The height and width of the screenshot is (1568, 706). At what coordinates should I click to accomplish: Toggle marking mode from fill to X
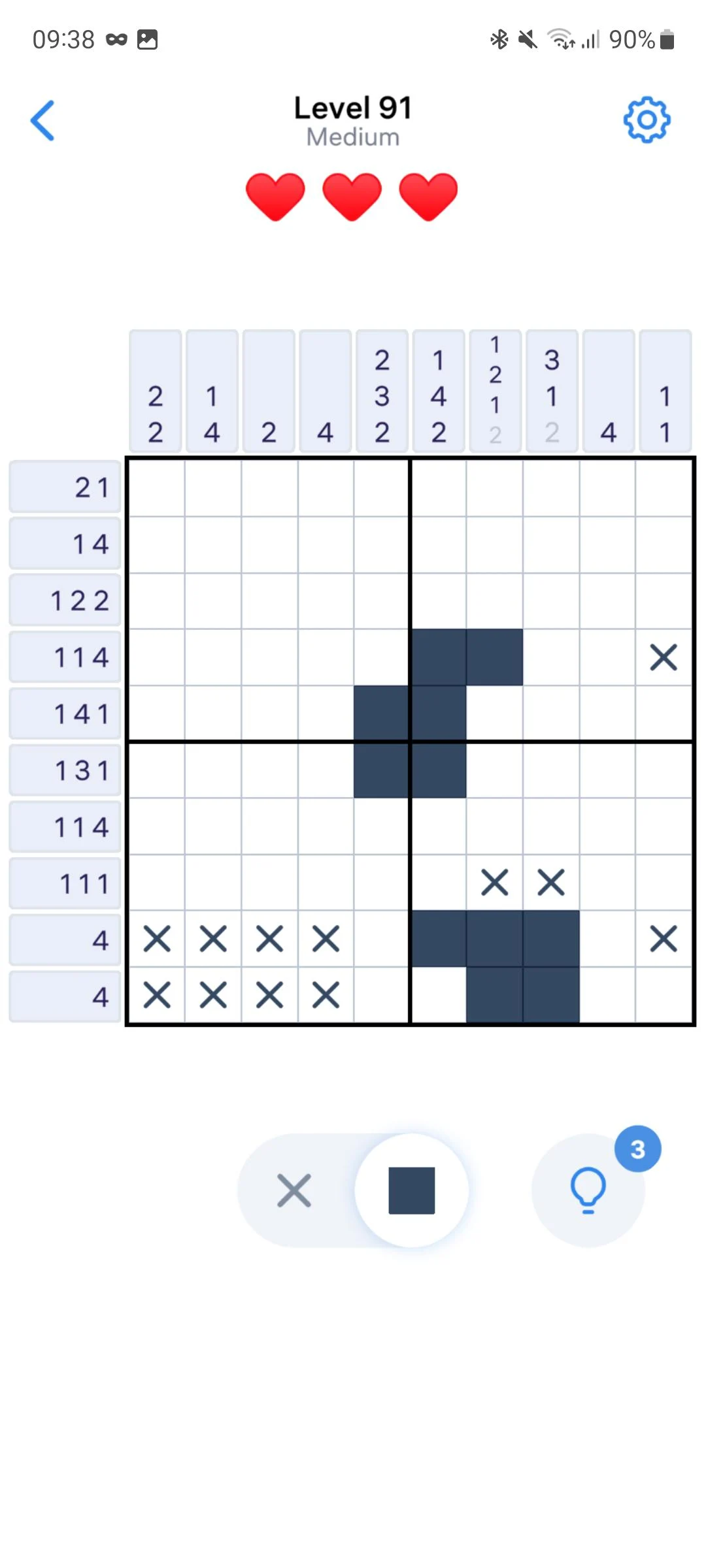[294, 1190]
